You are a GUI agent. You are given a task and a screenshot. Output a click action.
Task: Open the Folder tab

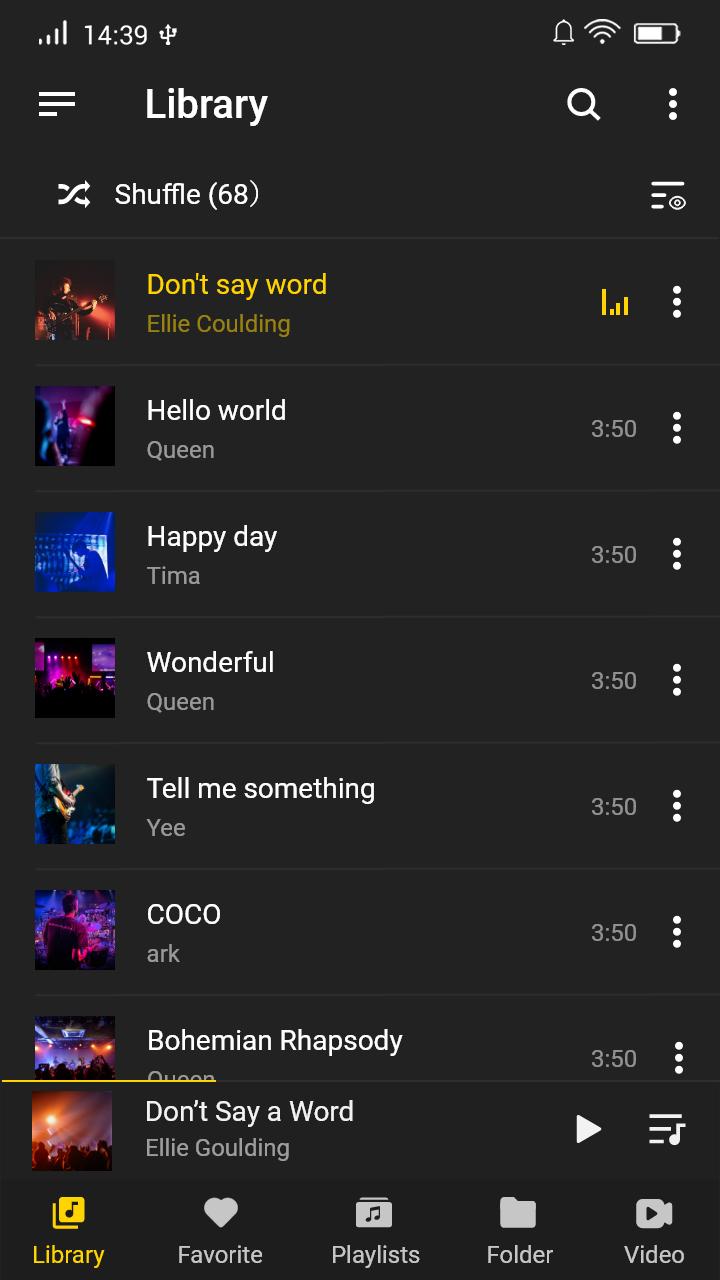519,1231
